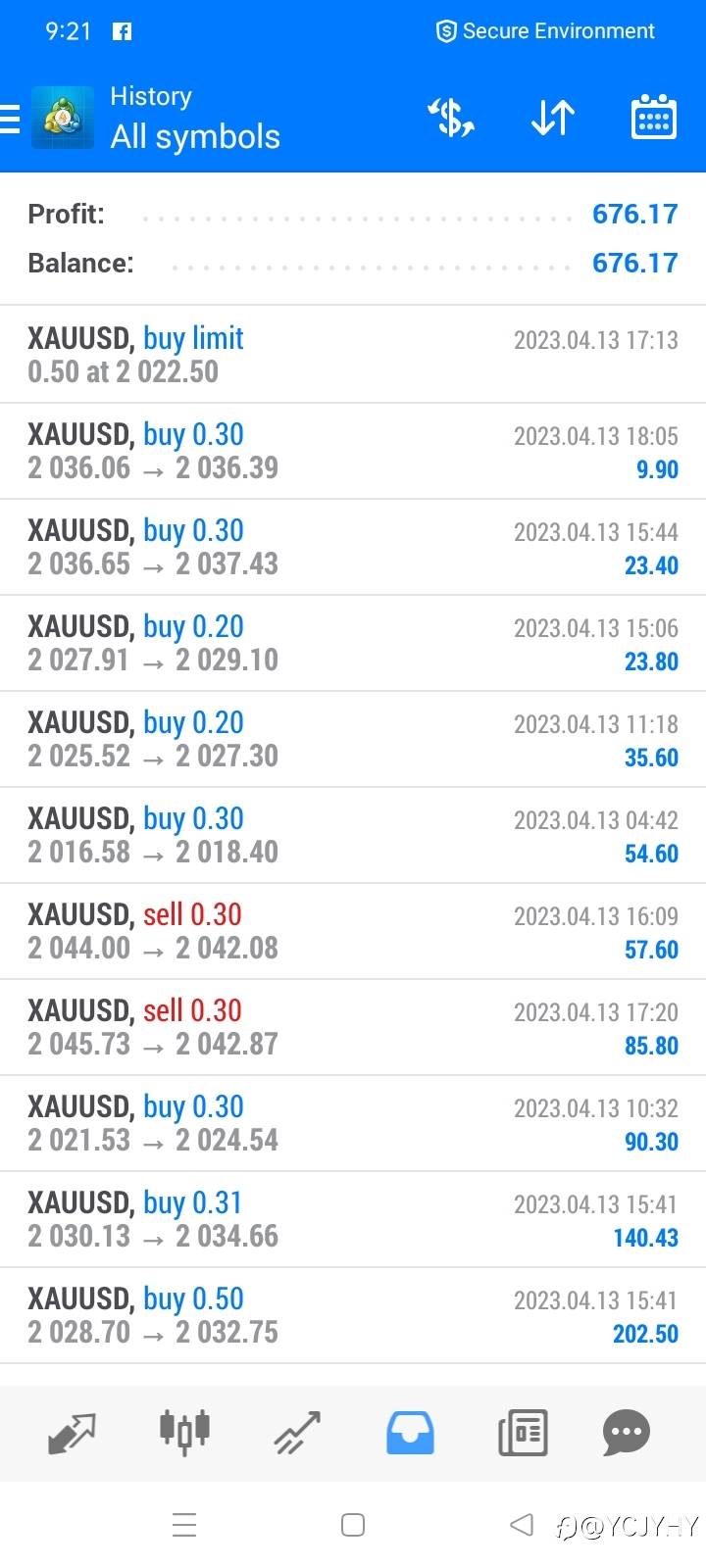Switch to the Trade tab
706x1568 pixels.
(x=297, y=1433)
